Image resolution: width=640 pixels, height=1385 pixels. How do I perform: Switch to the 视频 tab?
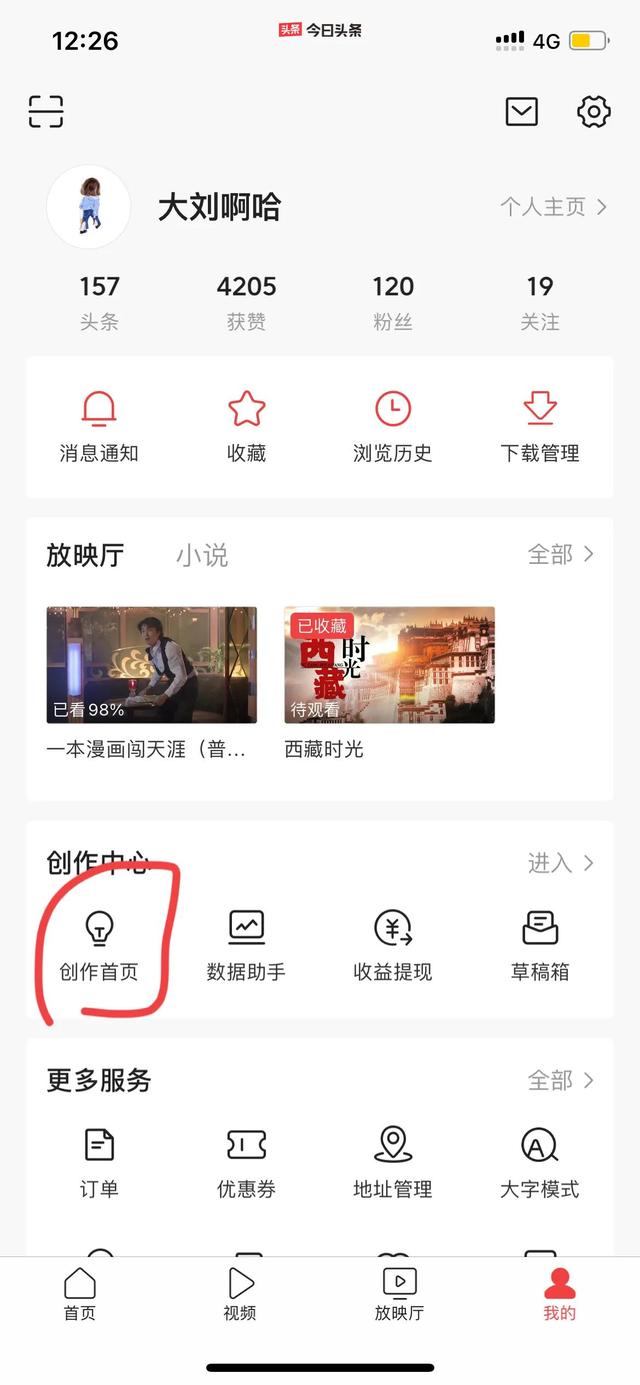pyautogui.click(x=240, y=1295)
